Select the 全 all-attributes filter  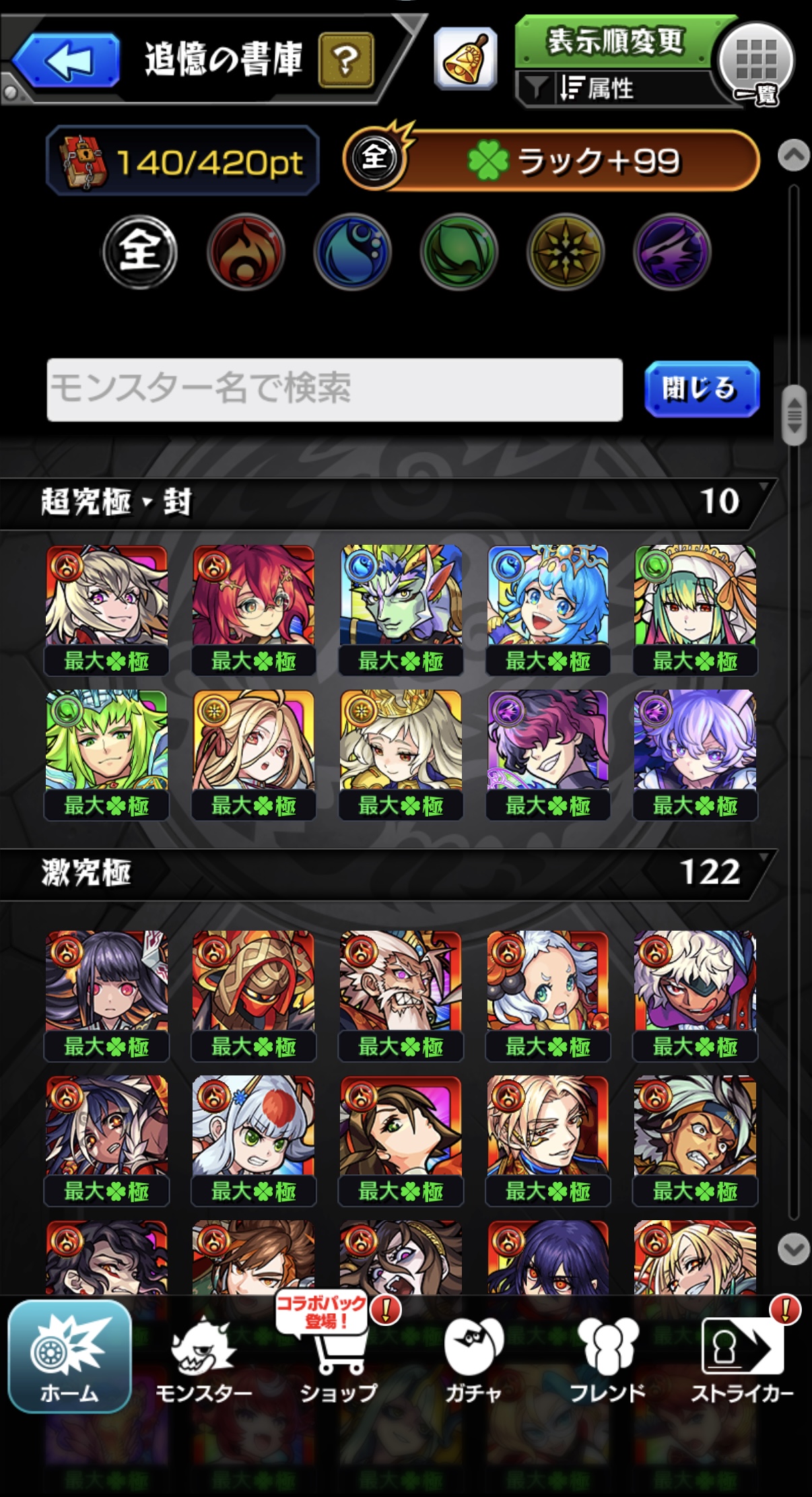140,252
